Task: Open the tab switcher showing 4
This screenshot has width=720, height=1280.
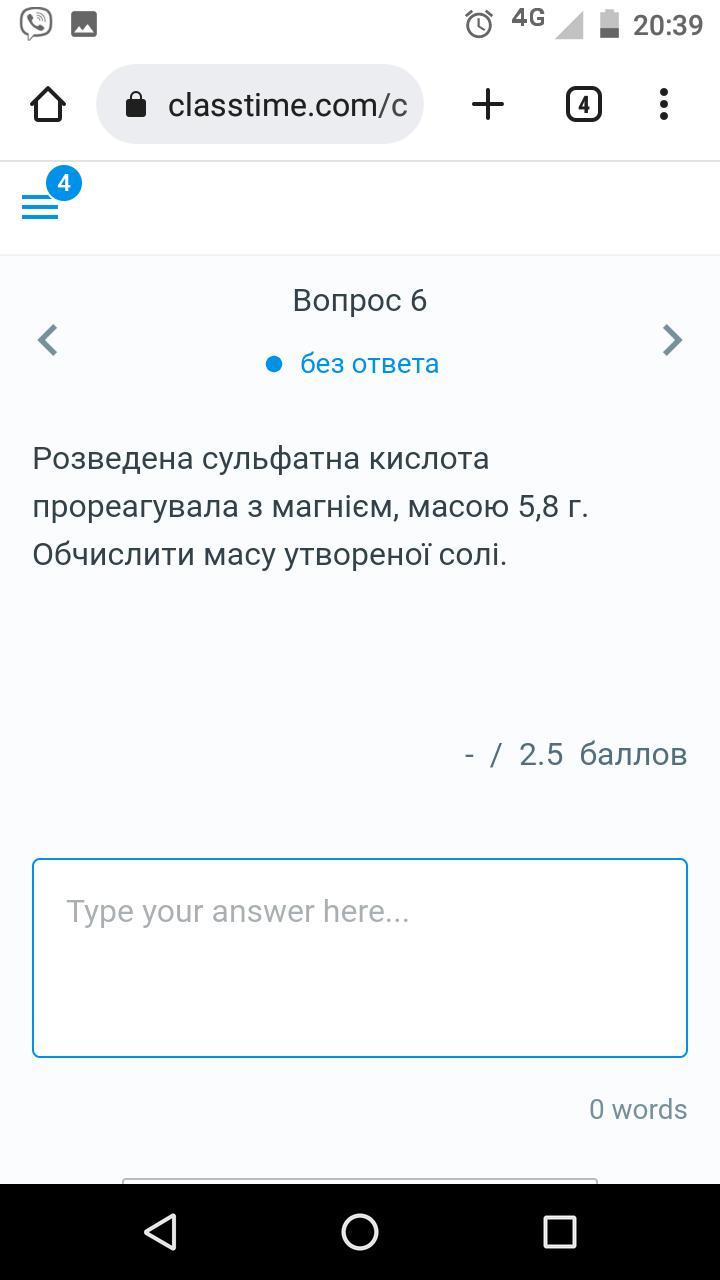Action: pos(584,104)
